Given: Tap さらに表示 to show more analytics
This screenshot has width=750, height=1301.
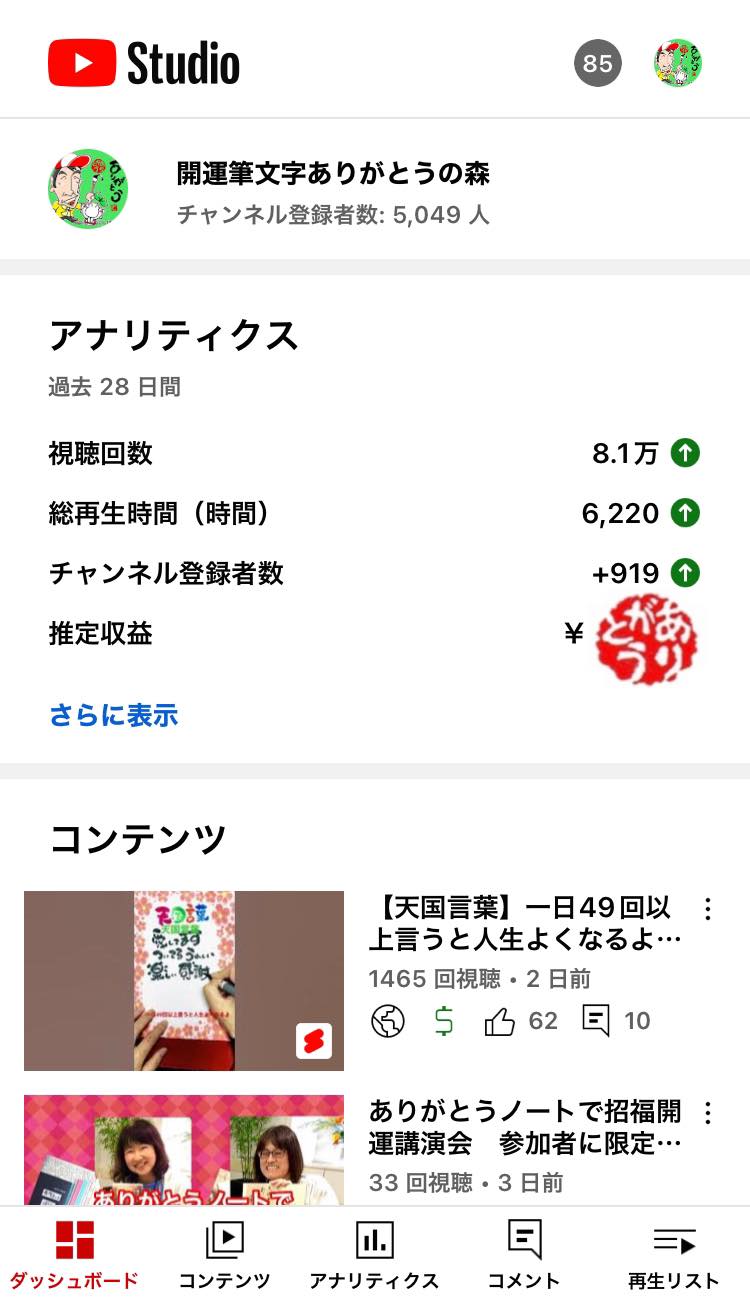Looking at the screenshot, I should (x=114, y=715).
